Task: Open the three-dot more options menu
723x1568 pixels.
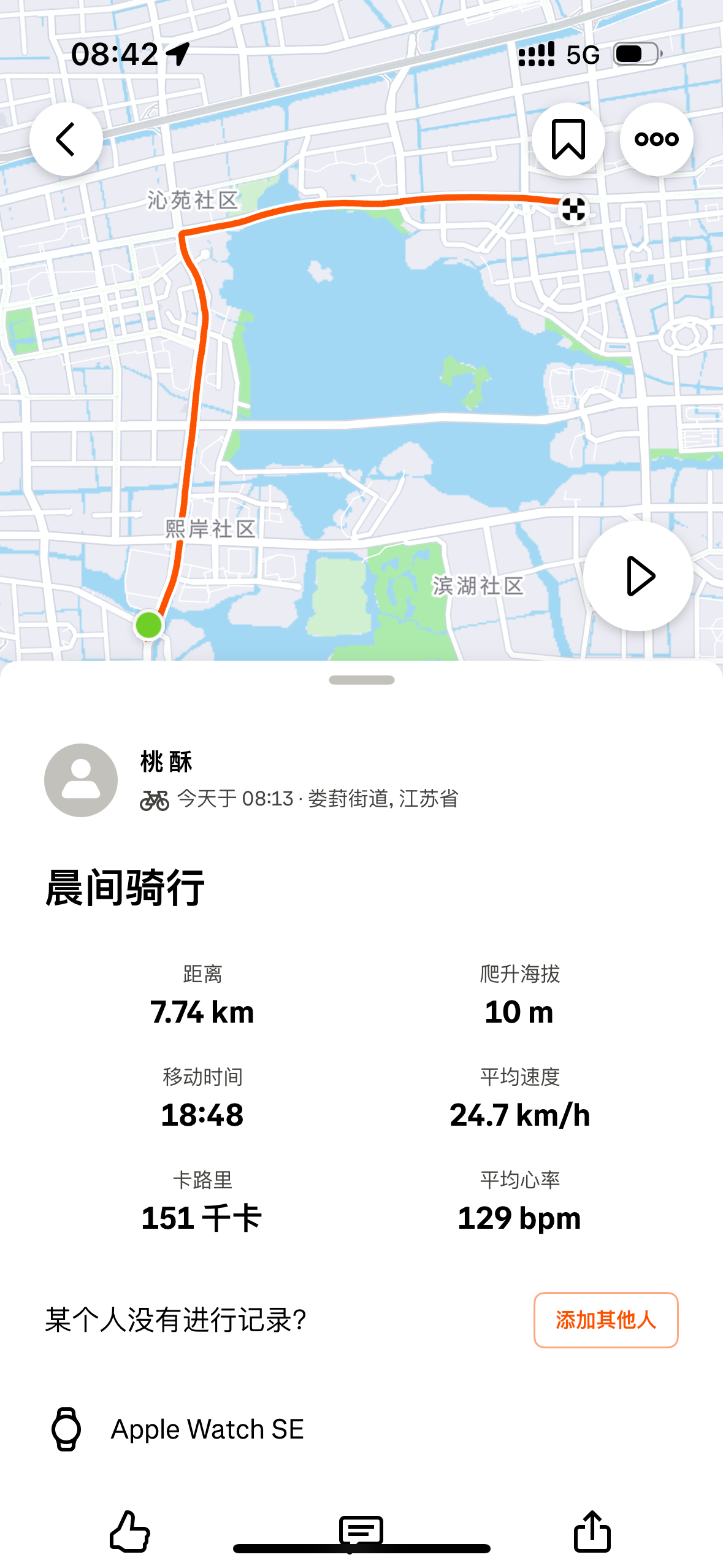Action: pyautogui.click(x=656, y=139)
